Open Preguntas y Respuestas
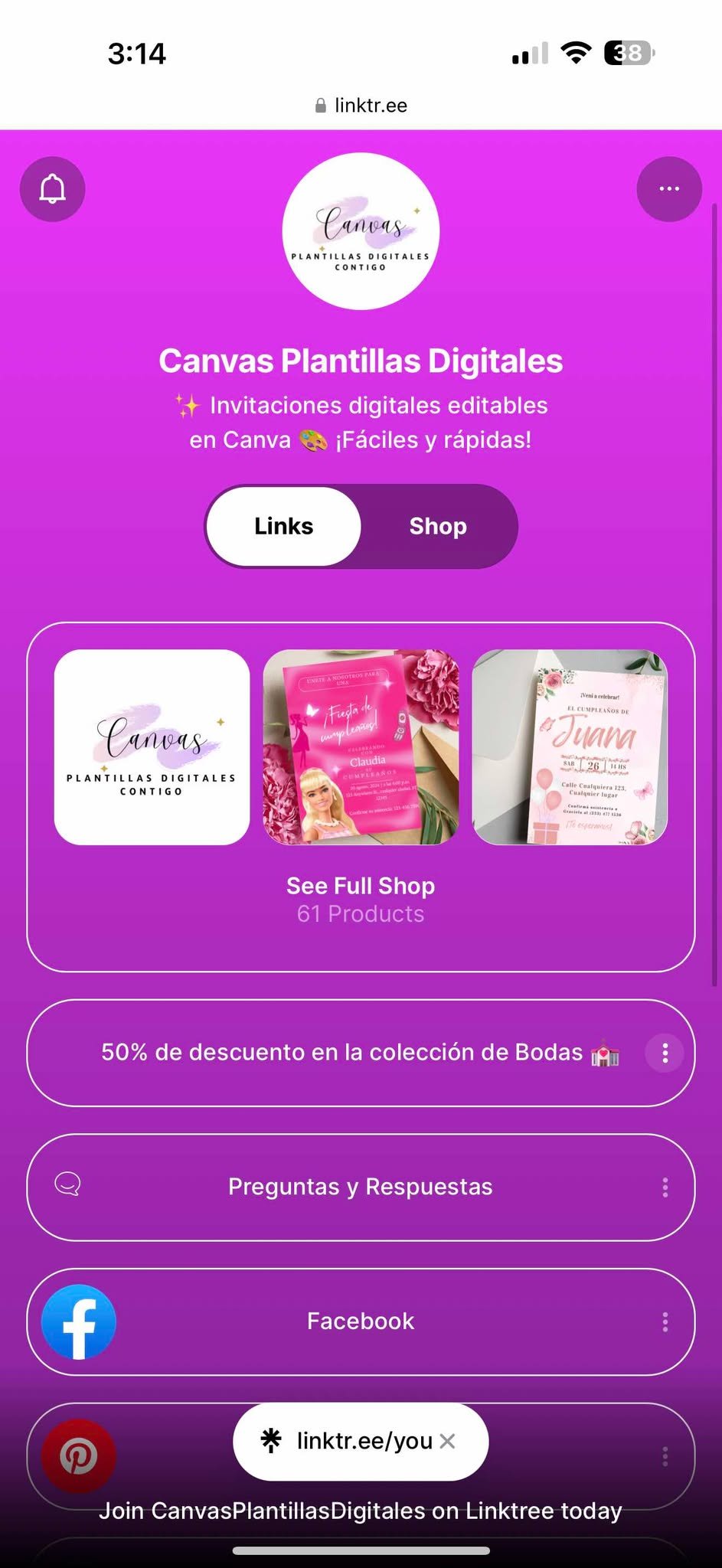The width and height of the screenshot is (722, 1568). 361,1187
